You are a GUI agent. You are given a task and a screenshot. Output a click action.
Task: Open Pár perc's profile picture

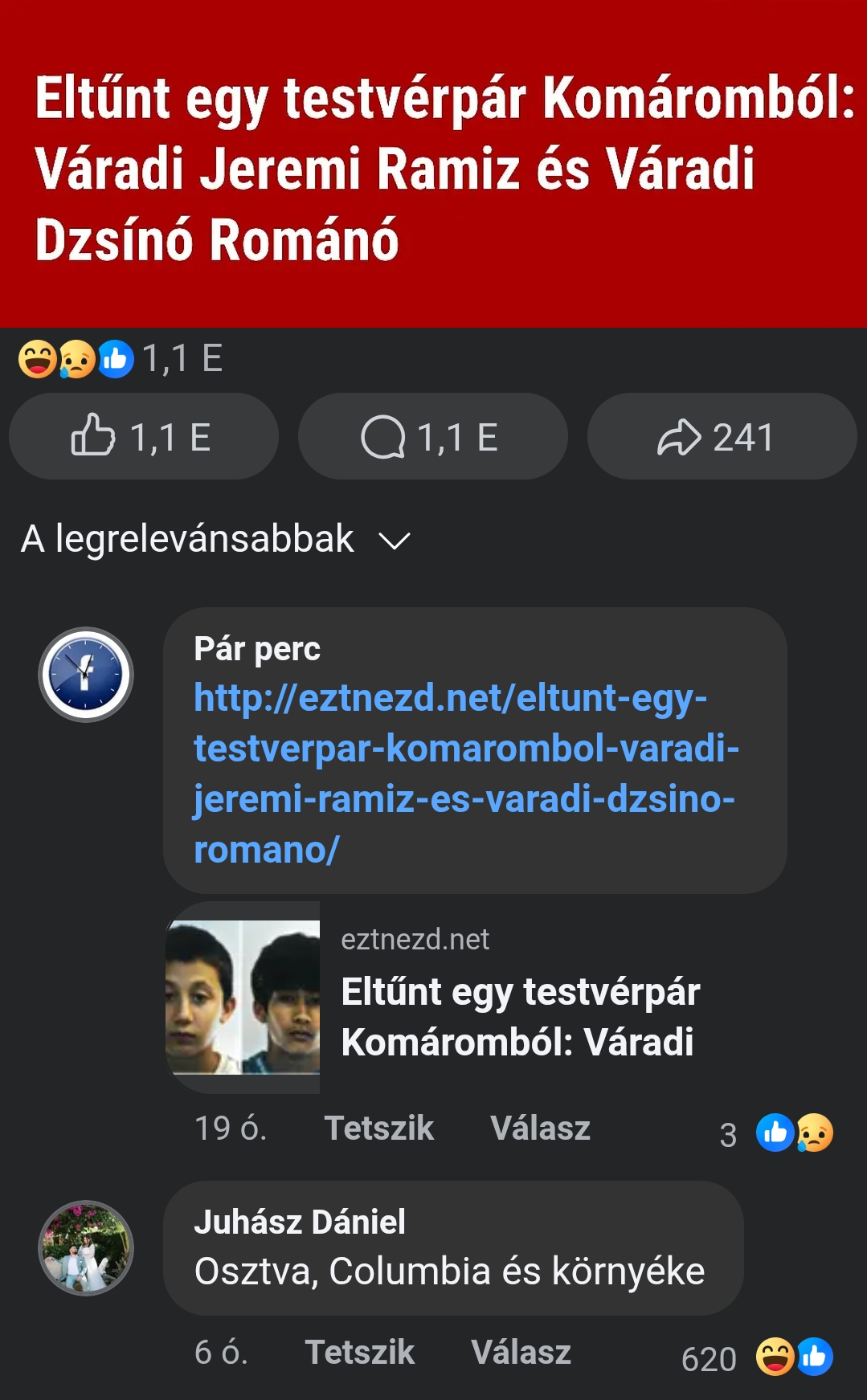point(86,675)
